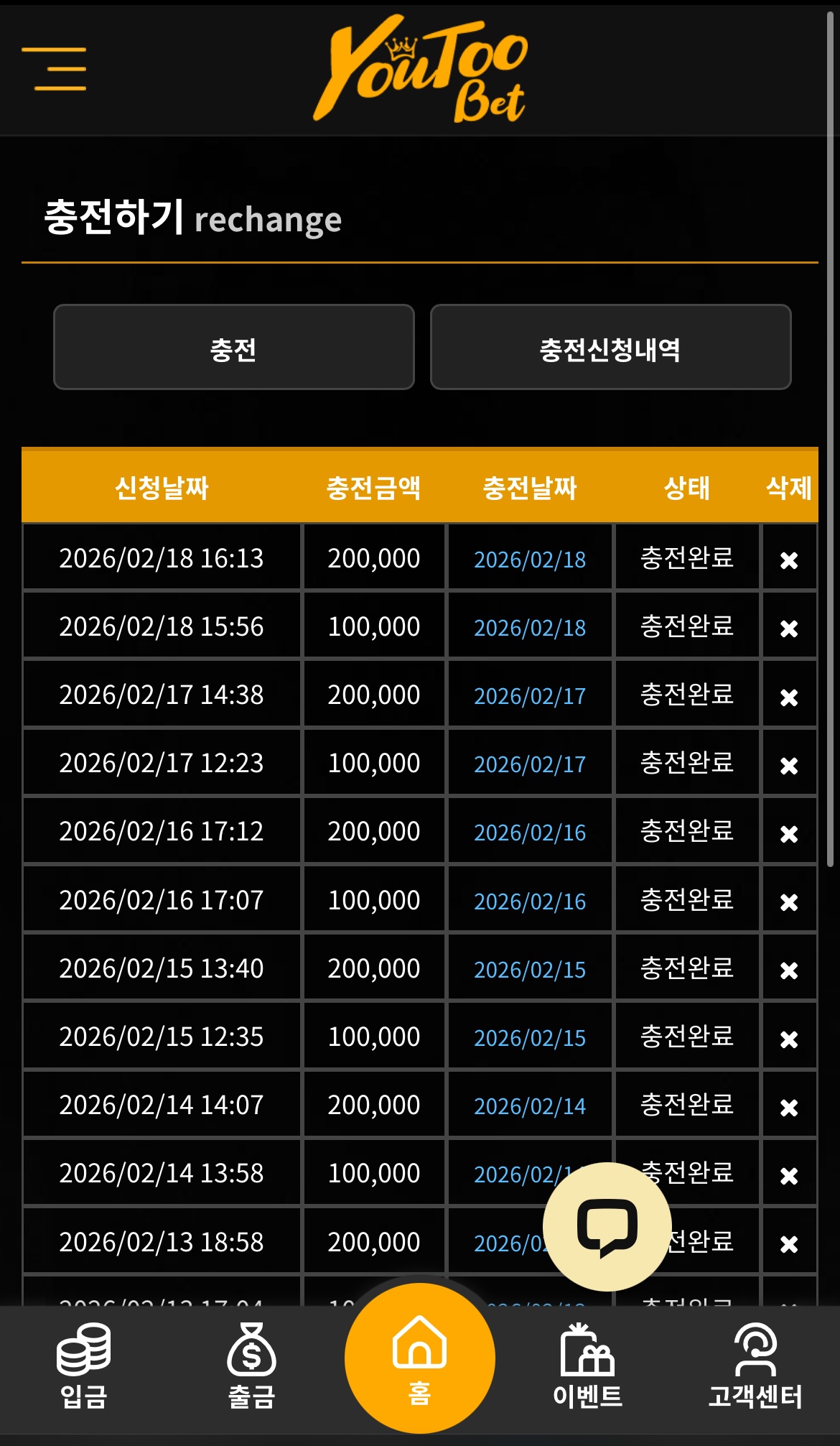Remove the 2026/02/15 12:35 recharge row
Image resolution: width=840 pixels, height=1446 pixels.
(x=789, y=1039)
